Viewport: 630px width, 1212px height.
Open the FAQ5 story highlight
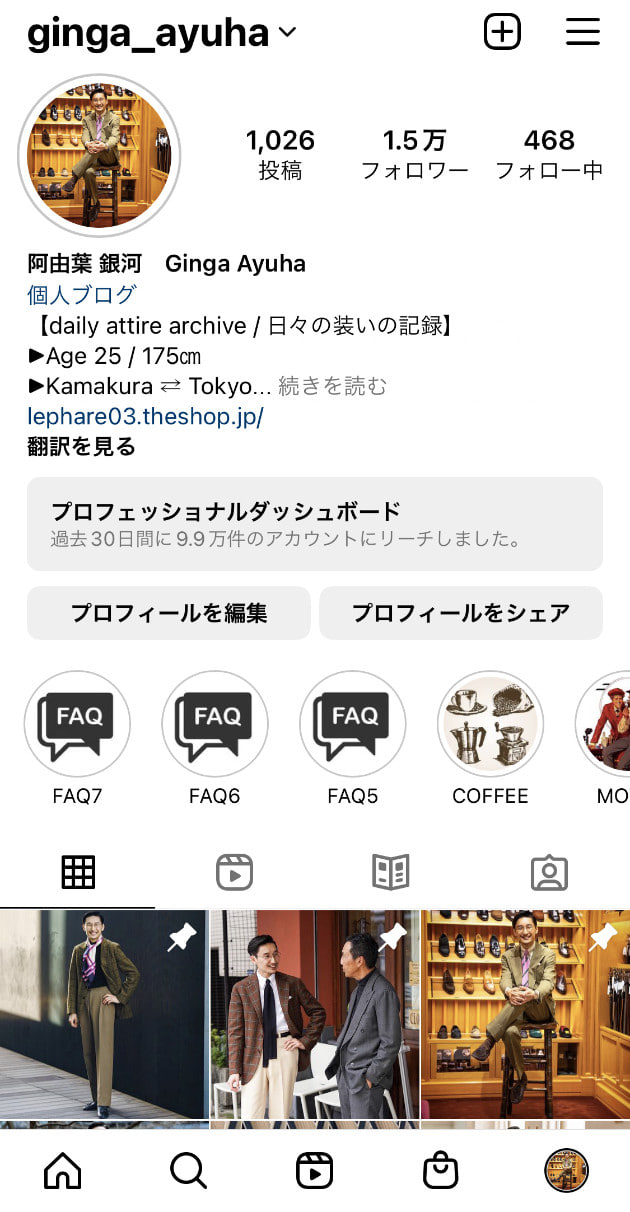(x=353, y=724)
